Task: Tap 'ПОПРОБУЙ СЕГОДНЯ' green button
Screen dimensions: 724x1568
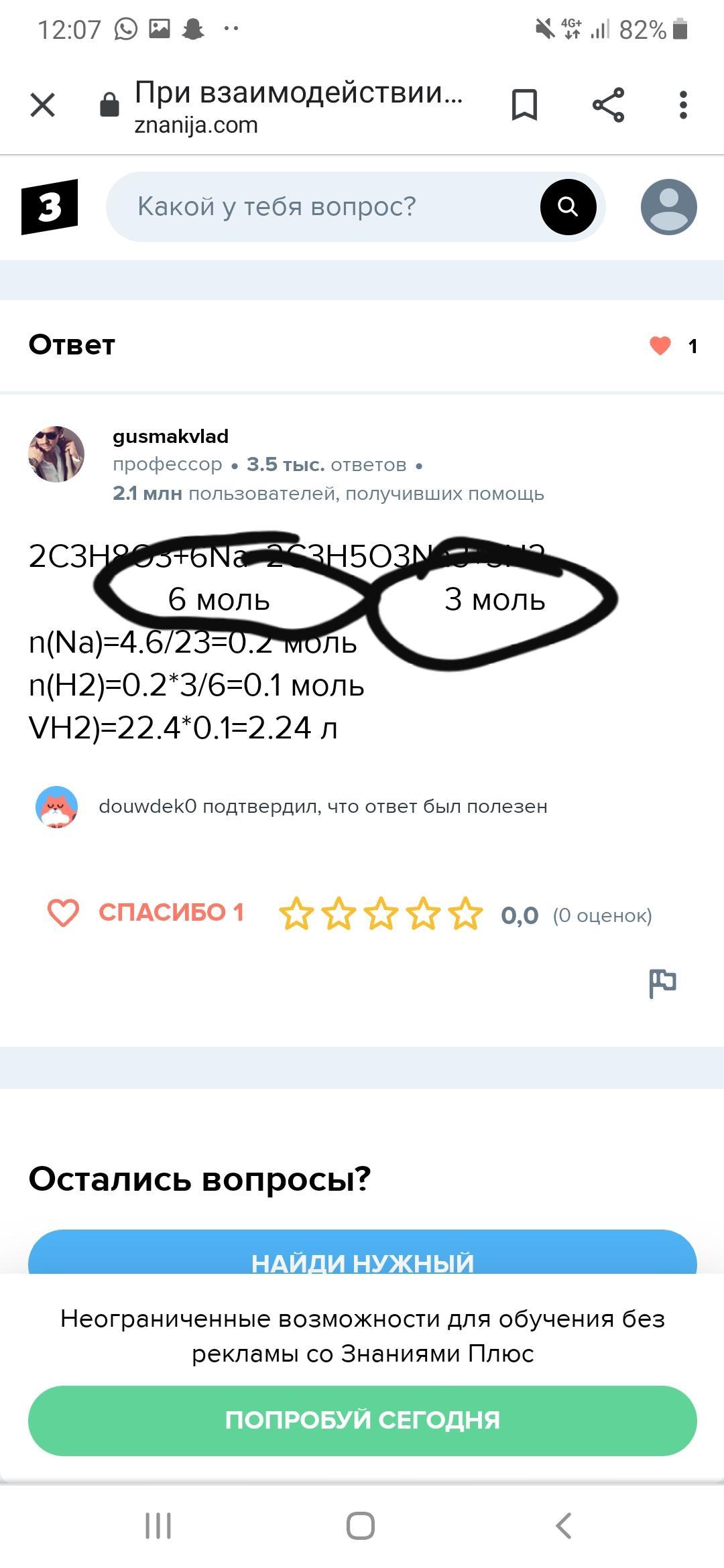Action: pyautogui.click(x=362, y=1420)
